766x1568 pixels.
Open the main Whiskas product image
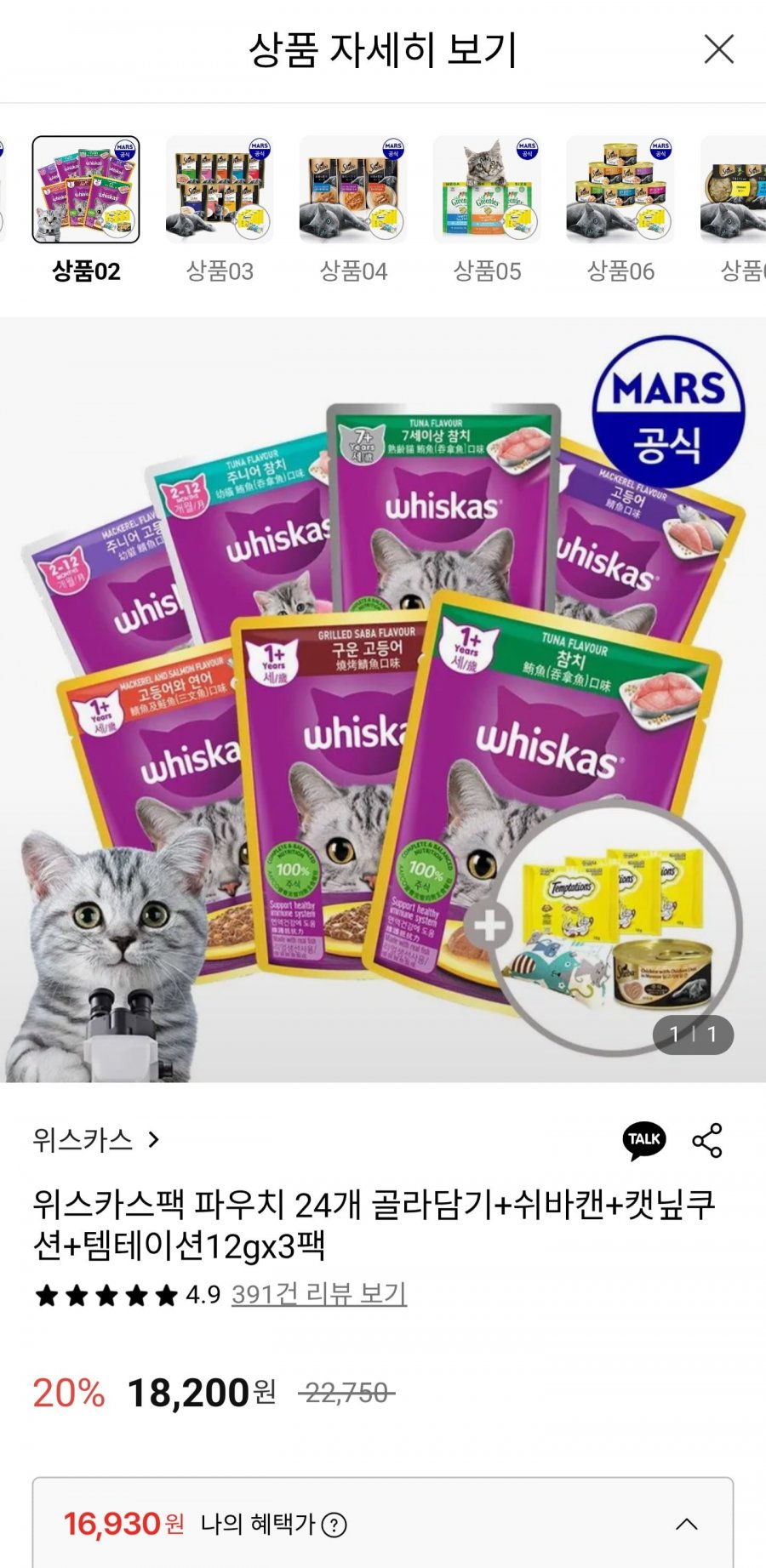point(383,699)
